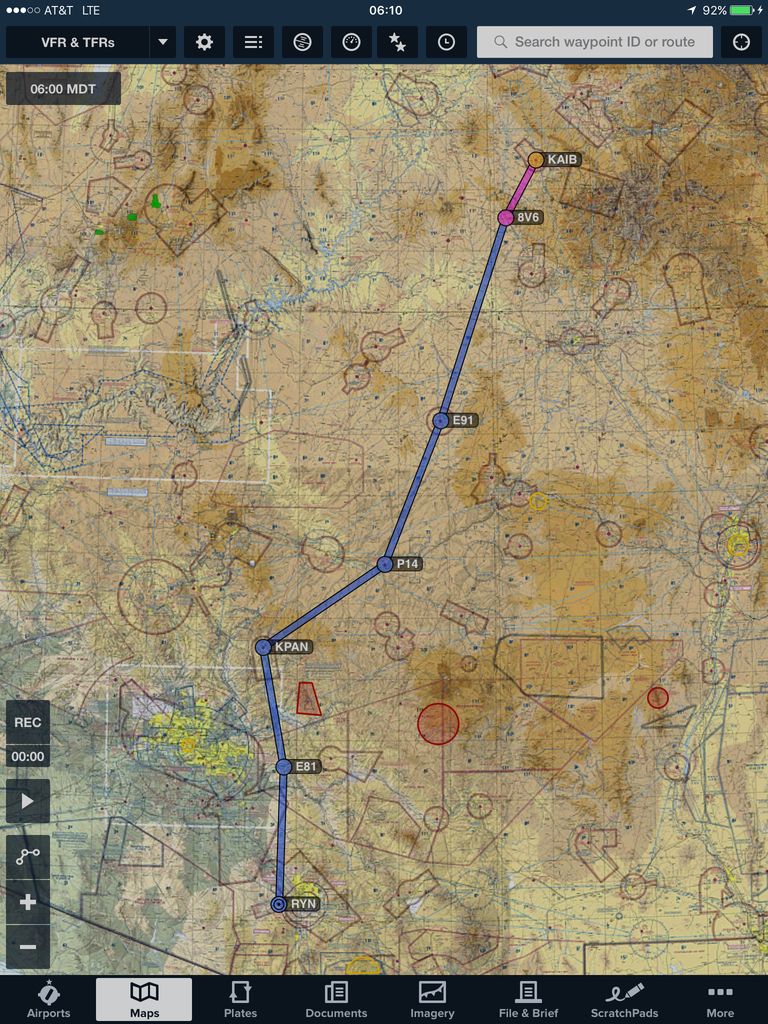
Task: Open the More tab
Action: [720, 999]
